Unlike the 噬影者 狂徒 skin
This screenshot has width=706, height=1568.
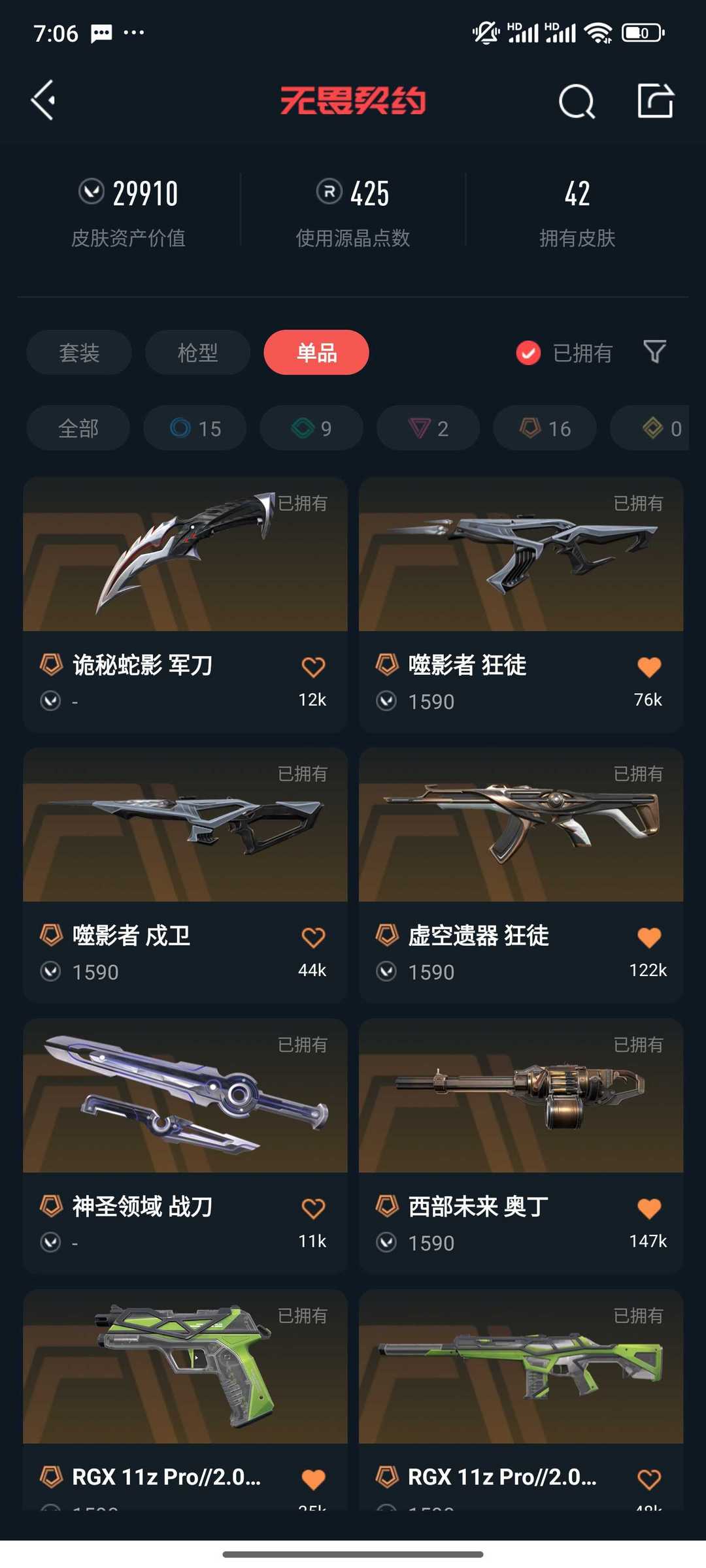pyautogui.click(x=649, y=667)
